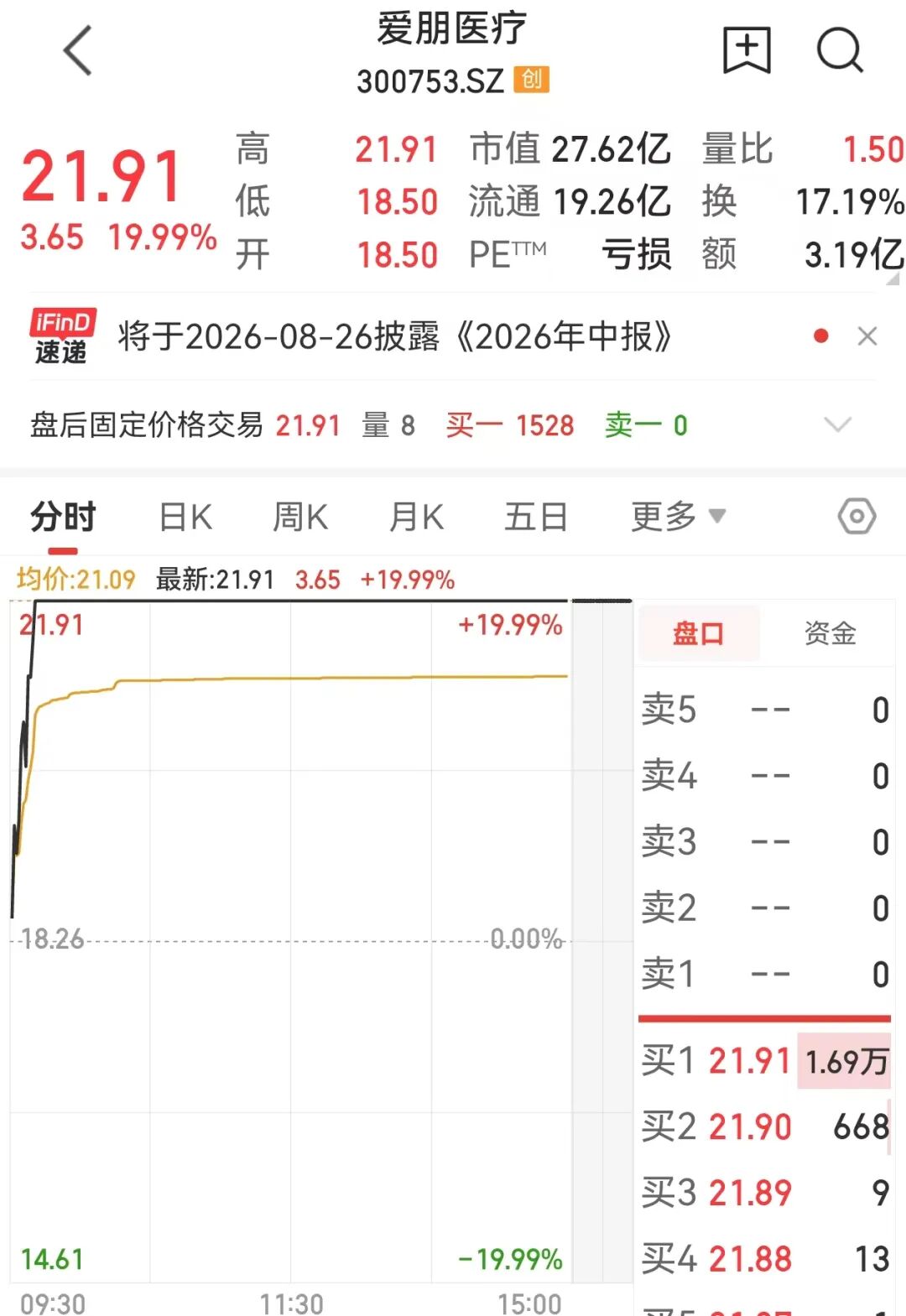Add 爱朋医疗 to watchlist
906x1316 pixels.
click(747, 50)
